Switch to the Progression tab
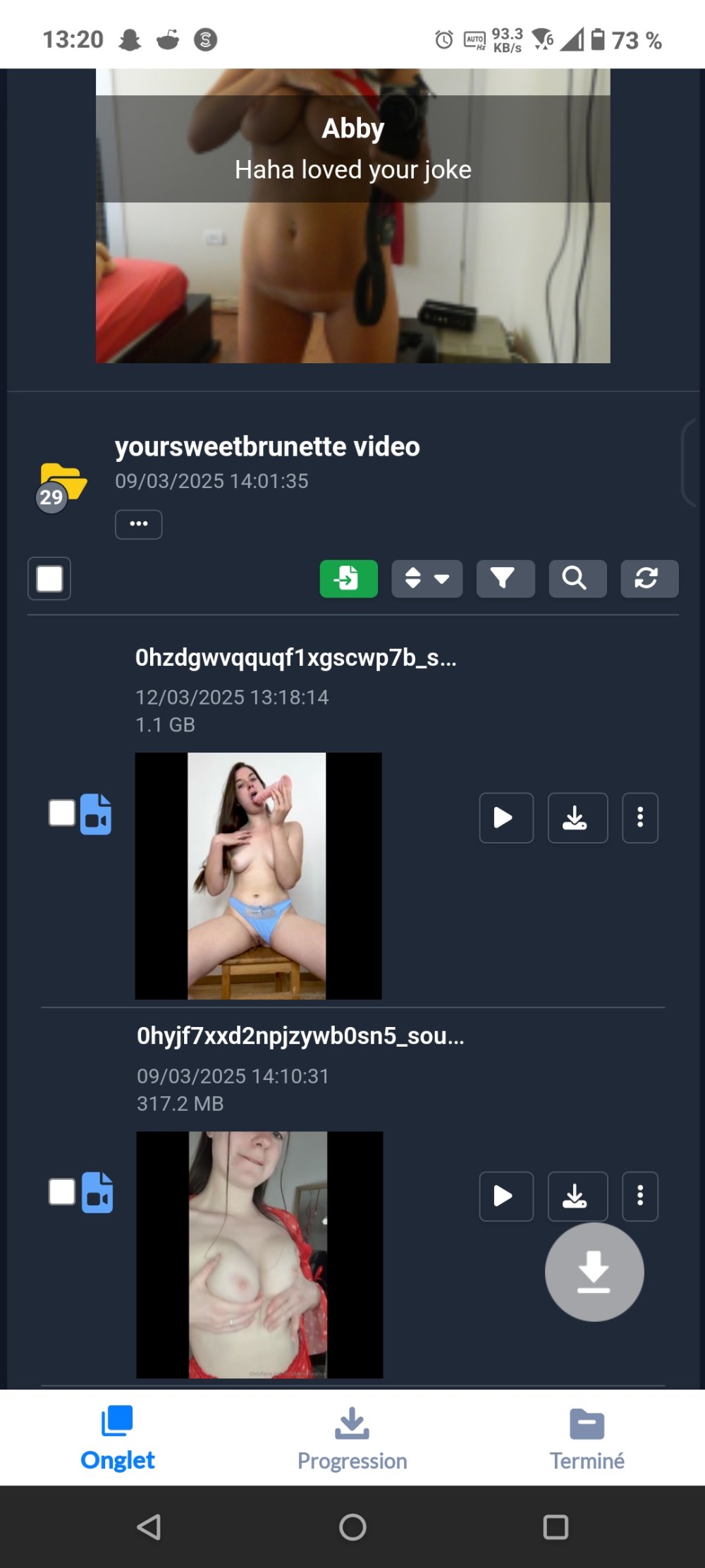This screenshot has width=705, height=1568. point(352,1439)
